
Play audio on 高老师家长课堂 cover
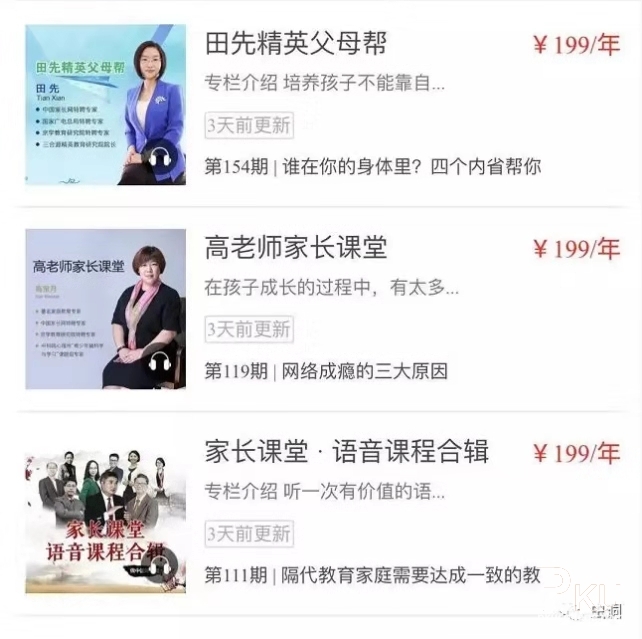[x=158, y=362]
